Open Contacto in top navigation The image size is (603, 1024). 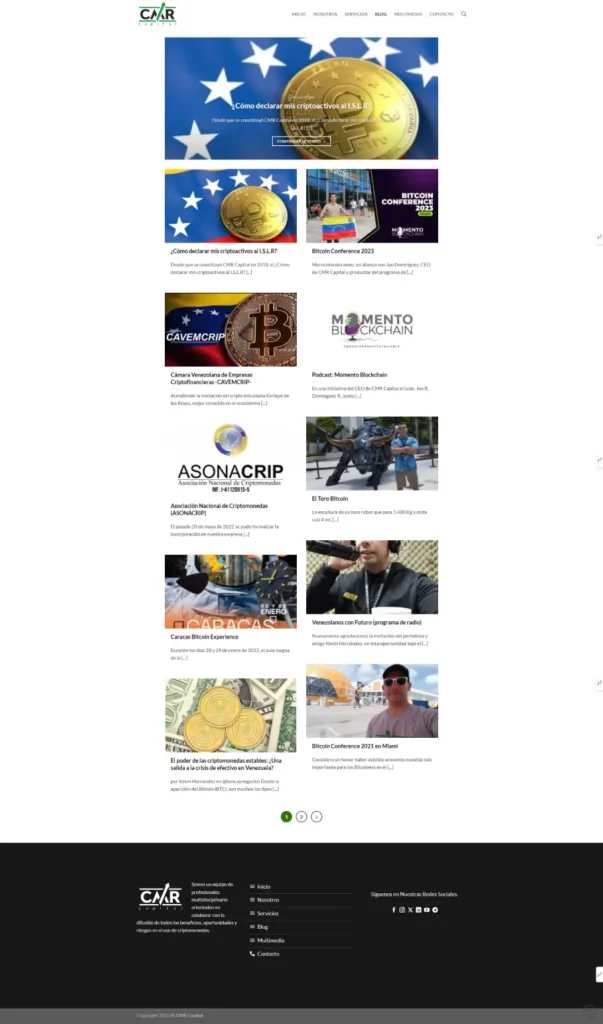click(441, 14)
